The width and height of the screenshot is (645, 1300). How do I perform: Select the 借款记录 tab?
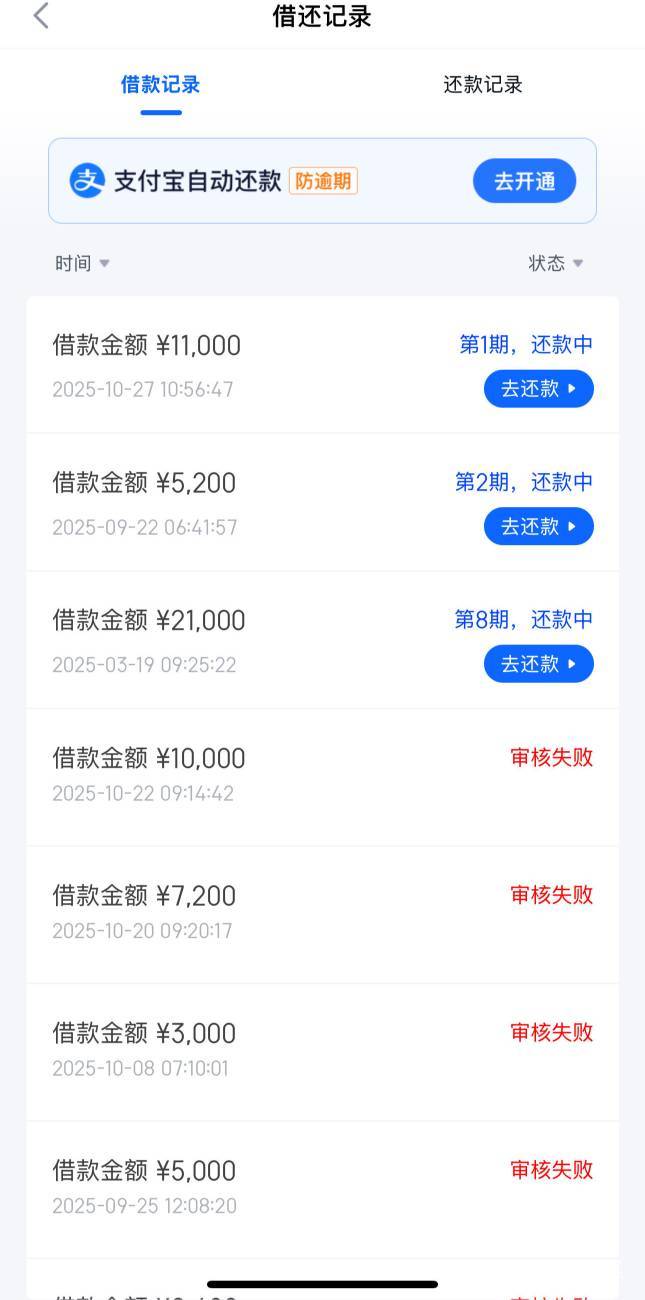tap(161, 85)
